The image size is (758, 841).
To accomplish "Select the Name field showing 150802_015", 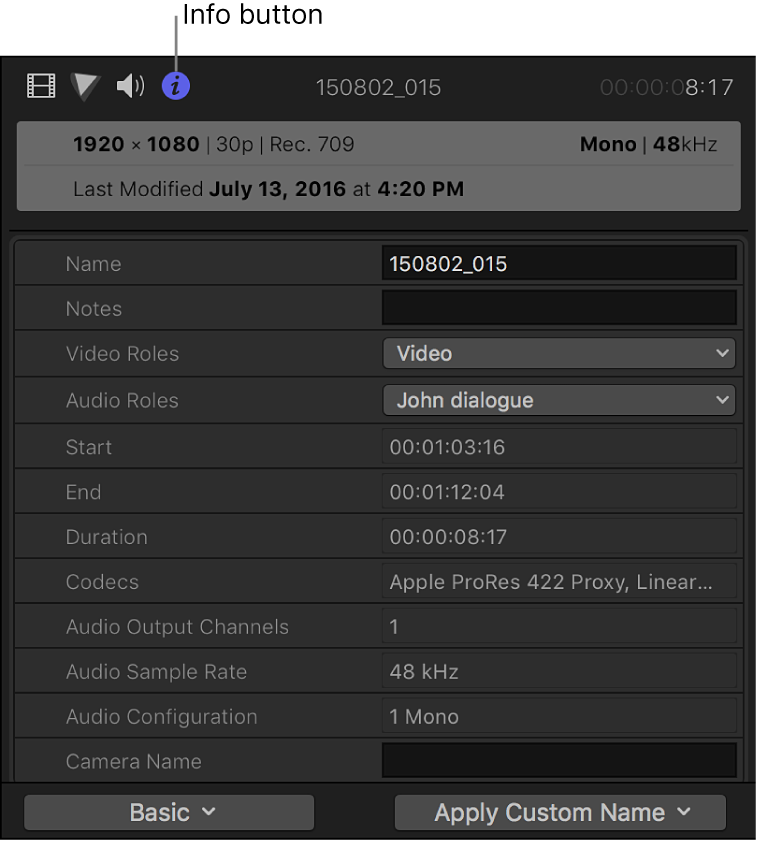I will tap(559, 263).
